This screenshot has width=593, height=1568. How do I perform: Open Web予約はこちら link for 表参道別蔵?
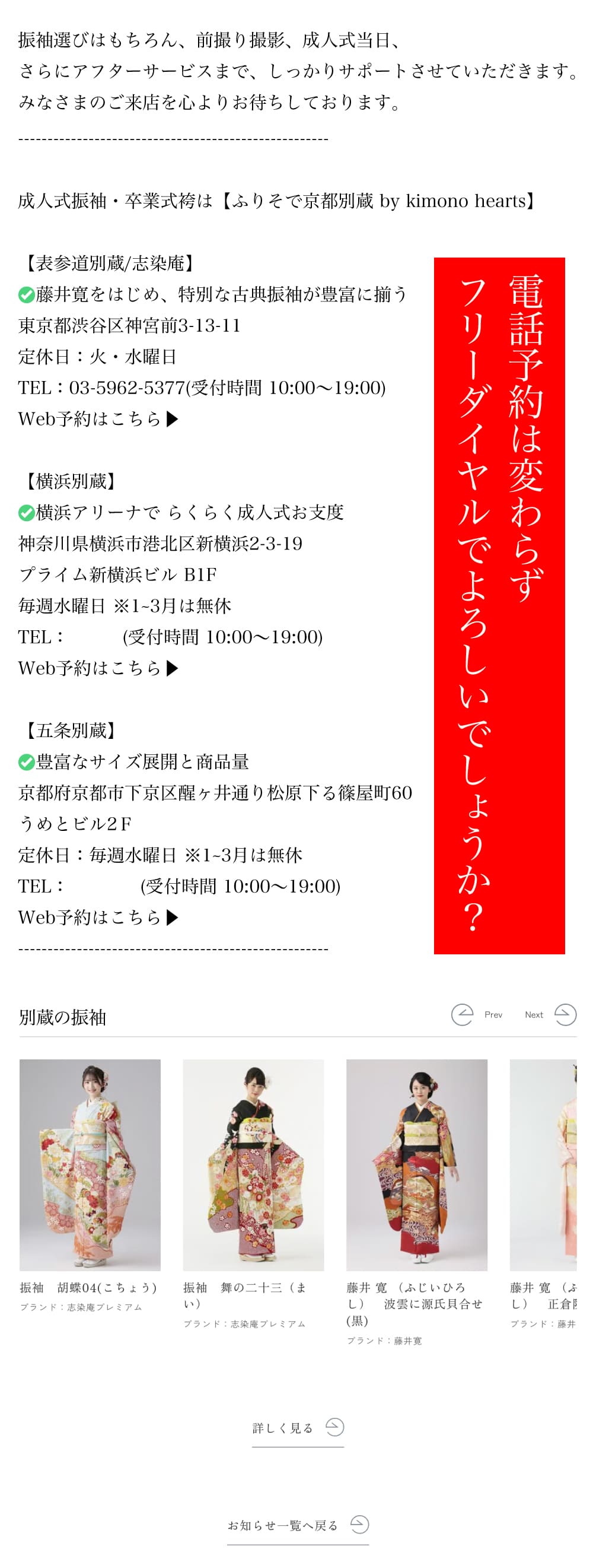[98, 419]
